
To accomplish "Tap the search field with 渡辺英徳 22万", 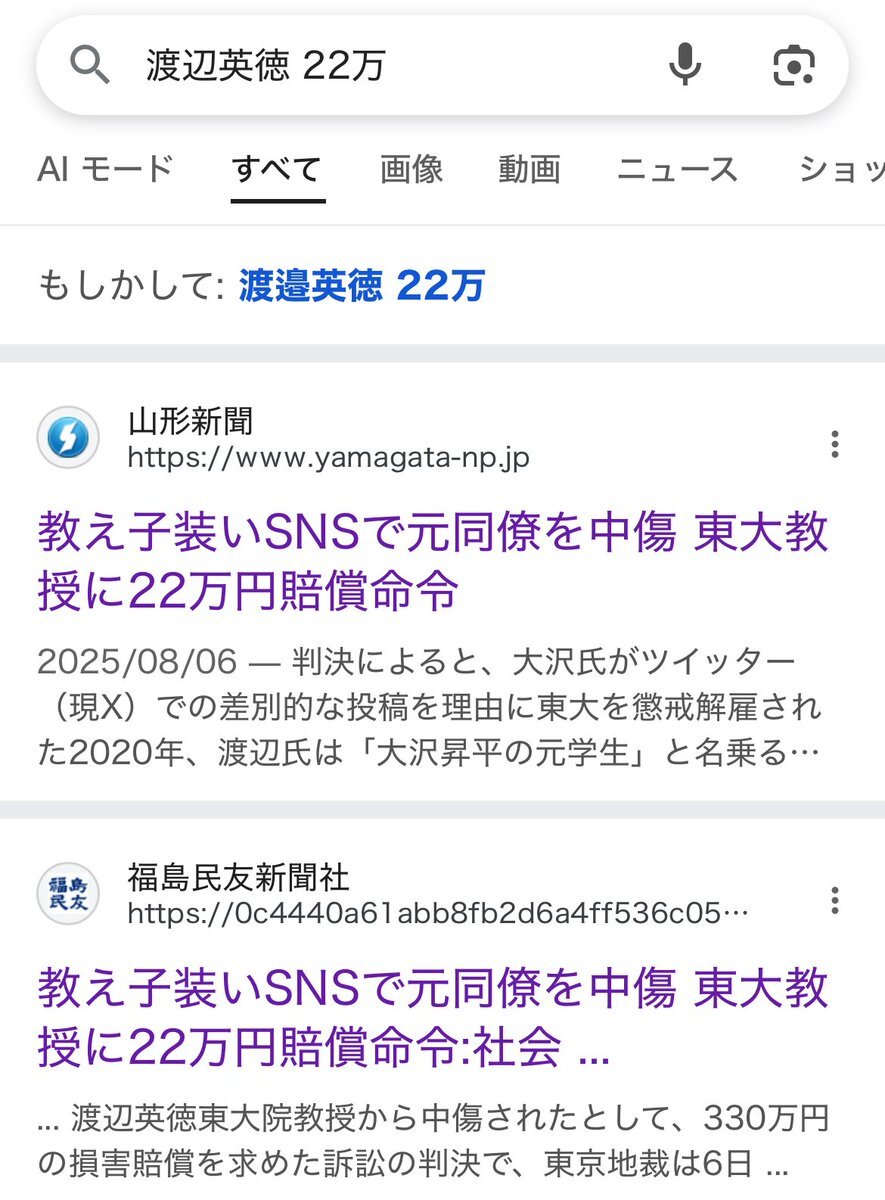I will pos(380,66).
